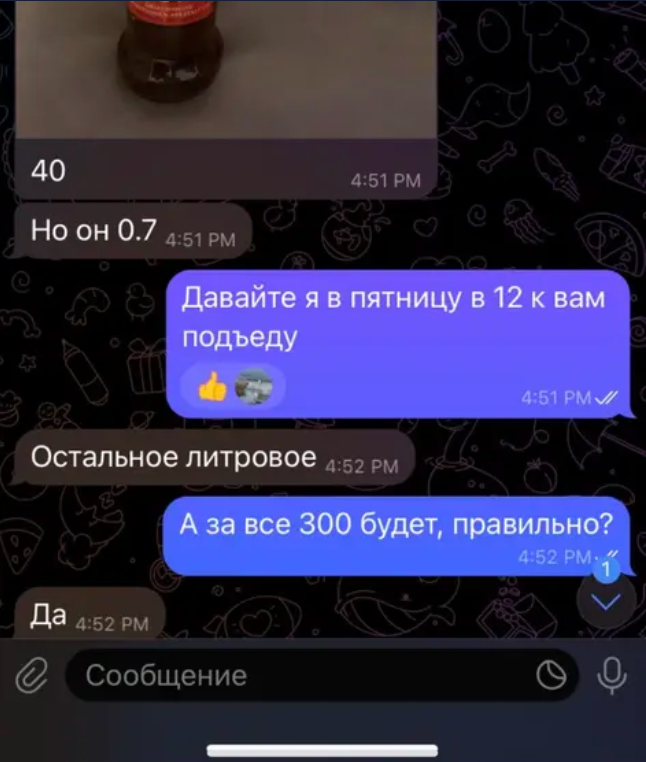Jump to the newest unread message
The height and width of the screenshot is (762, 646).
[607, 599]
